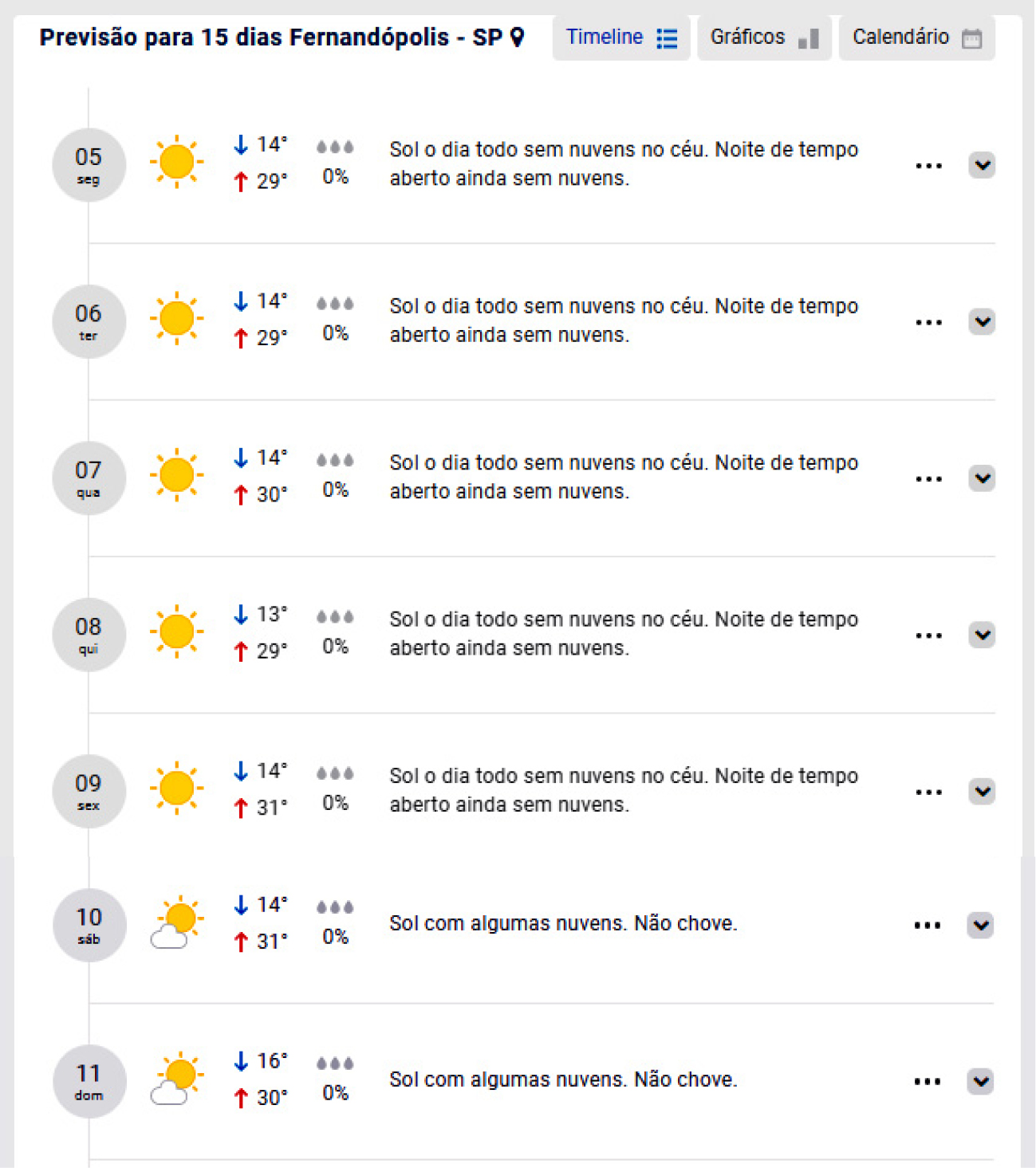Expand the forecast for 10 sáb
Screen dimensions: 1036x1168
coord(980,925)
